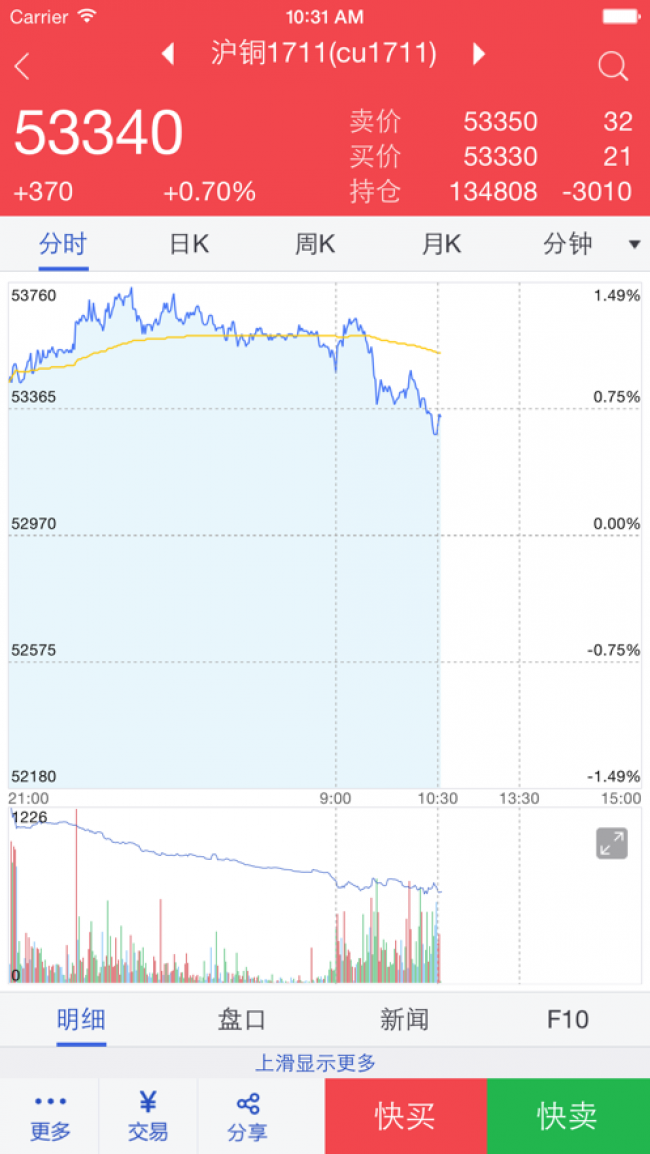Tap the red 快买 quick buy button
Image resolution: width=650 pixels, height=1154 pixels.
tap(405, 1116)
